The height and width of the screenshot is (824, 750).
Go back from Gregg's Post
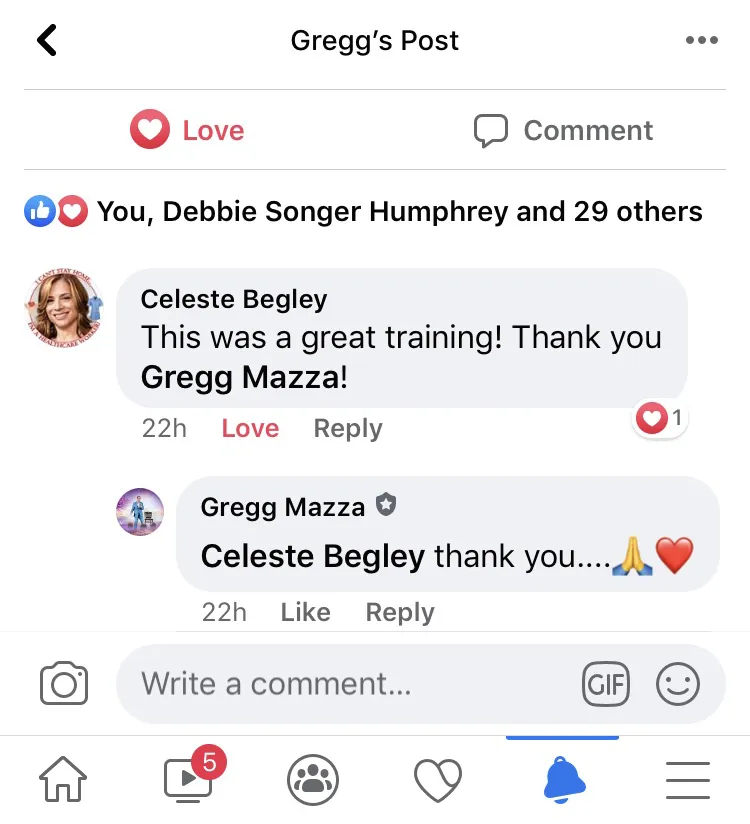[x=47, y=40]
